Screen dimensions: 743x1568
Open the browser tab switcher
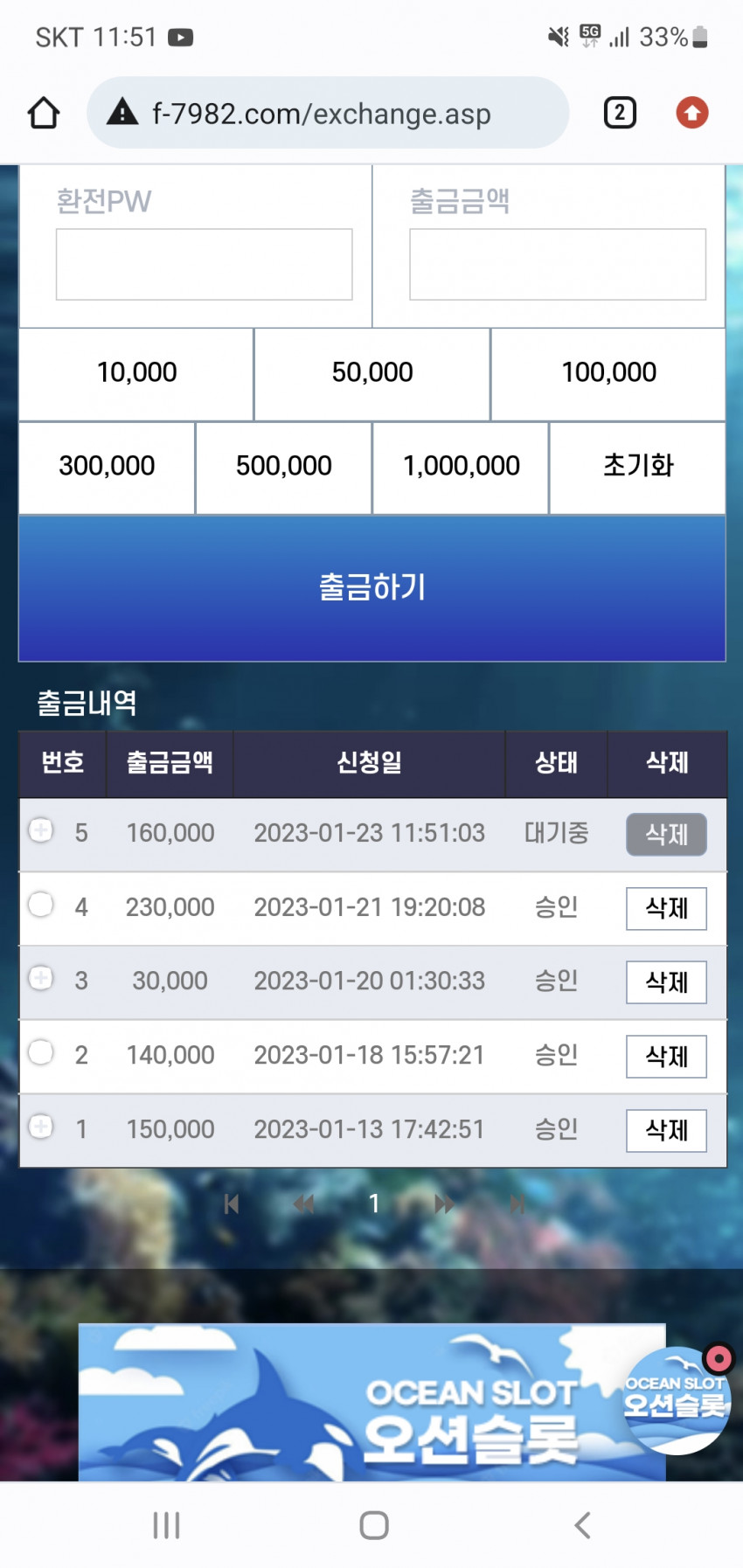click(x=620, y=113)
